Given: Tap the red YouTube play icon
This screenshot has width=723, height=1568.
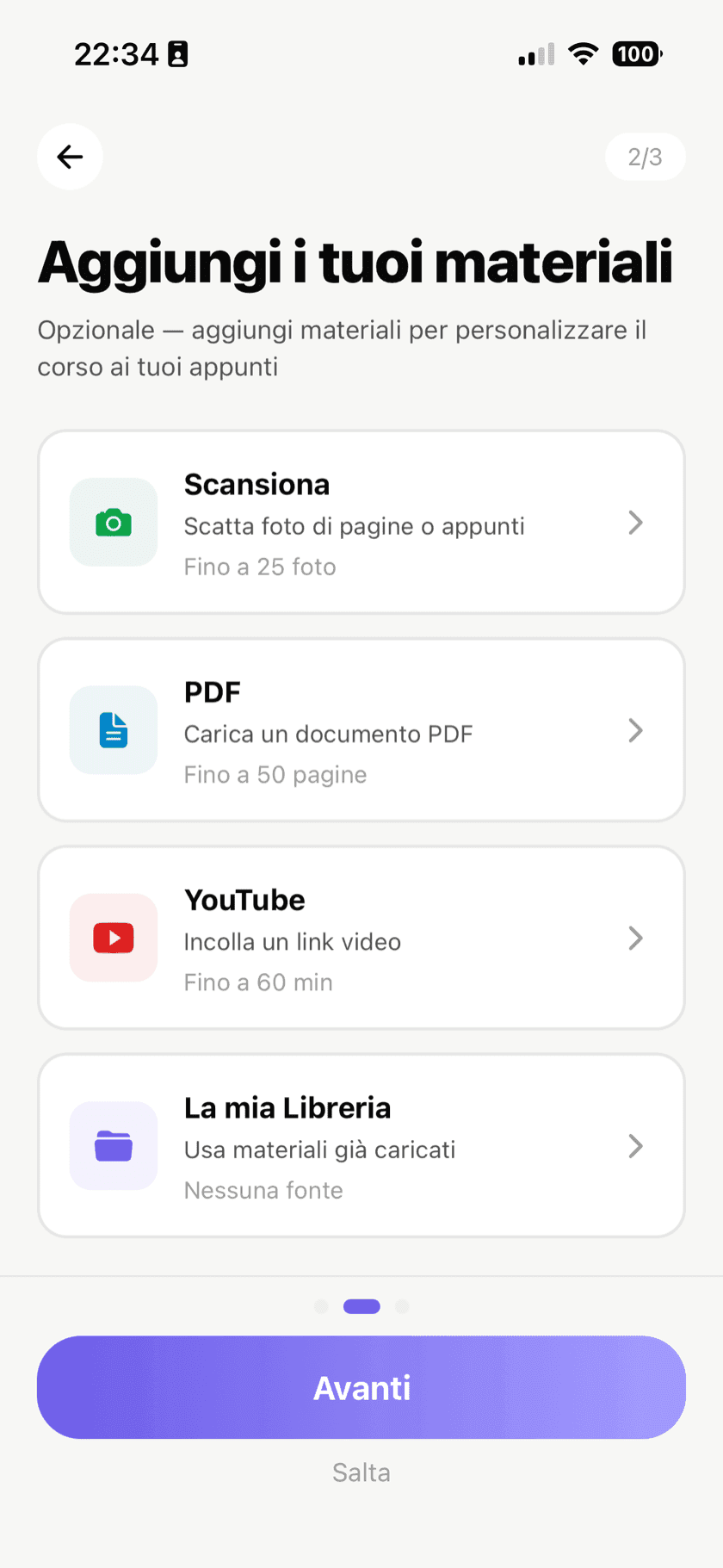Looking at the screenshot, I should pos(113,938).
